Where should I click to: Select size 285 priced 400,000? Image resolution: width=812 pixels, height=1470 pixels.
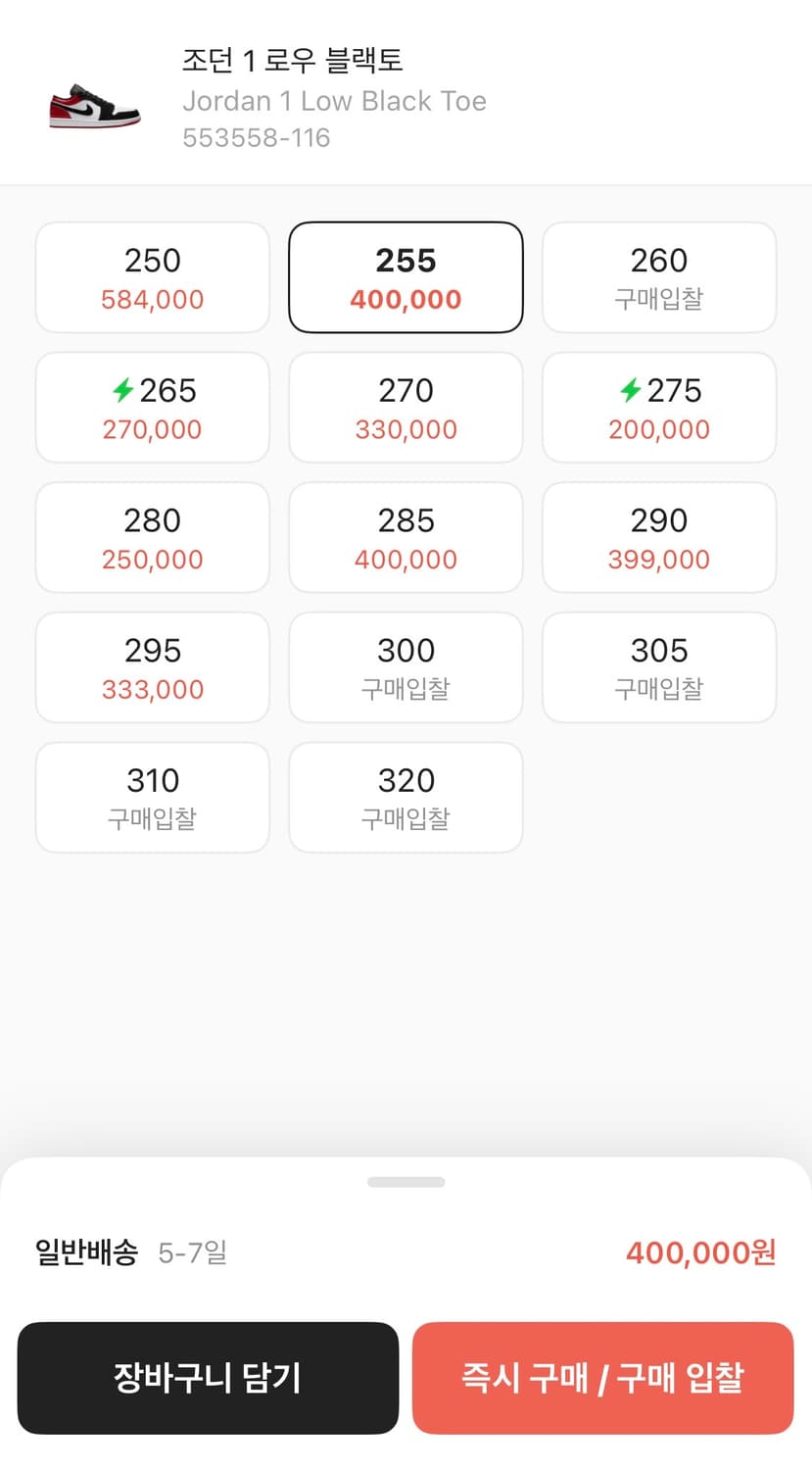406,537
